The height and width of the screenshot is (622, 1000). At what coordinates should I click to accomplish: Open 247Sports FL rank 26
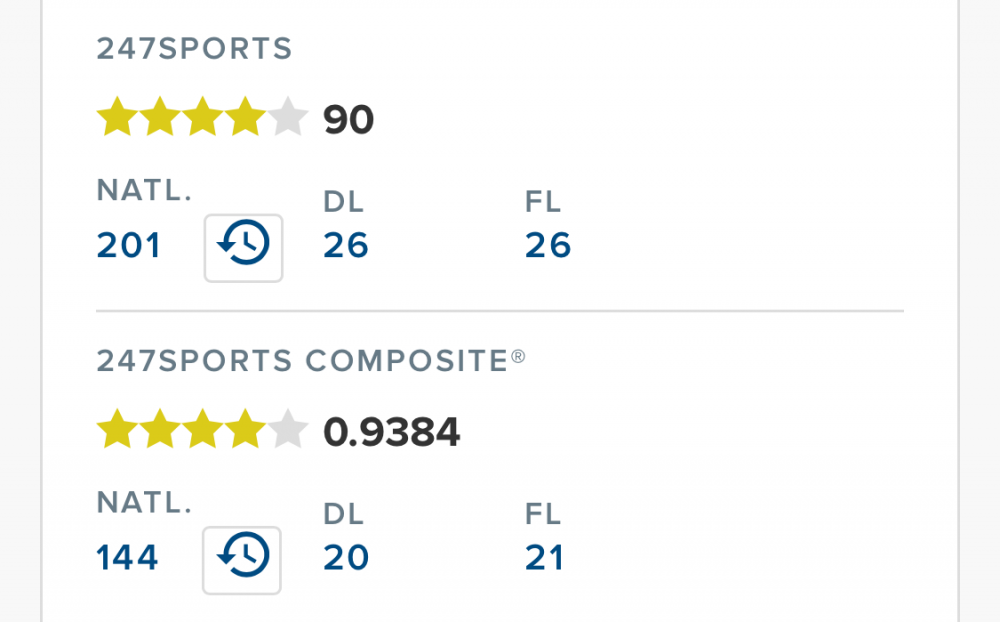(x=548, y=245)
